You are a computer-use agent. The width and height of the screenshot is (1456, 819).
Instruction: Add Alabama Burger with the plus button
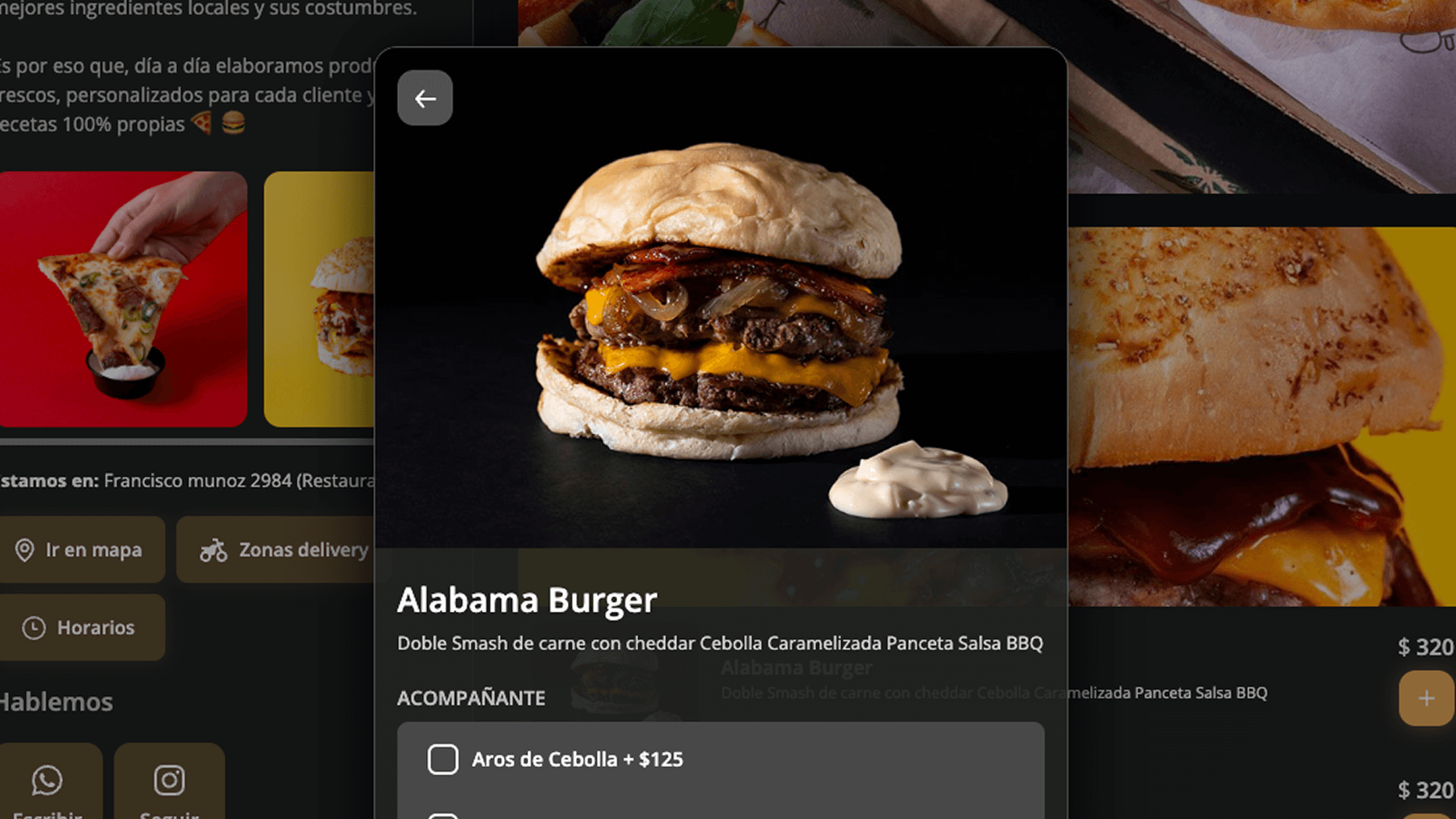[1426, 698]
